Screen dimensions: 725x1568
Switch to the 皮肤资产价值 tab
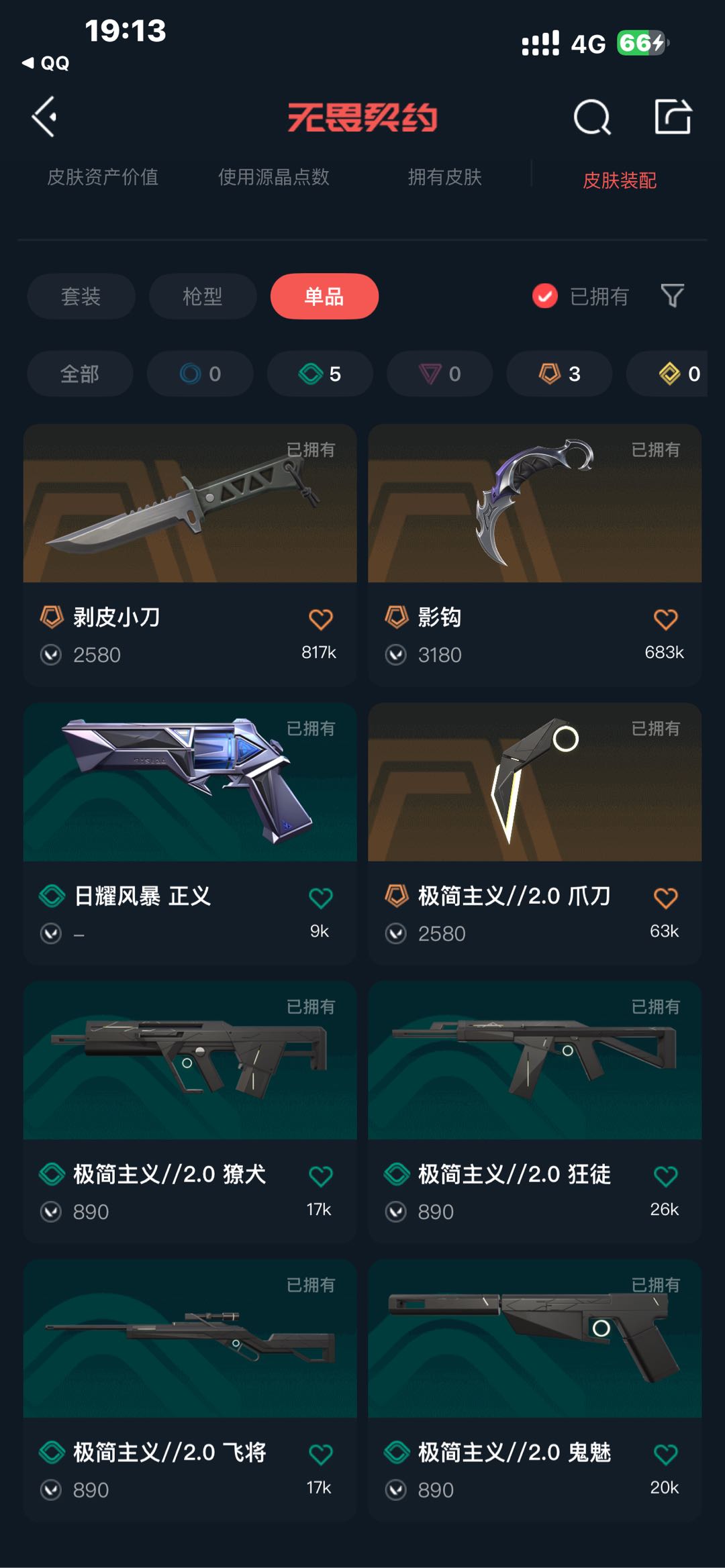point(103,177)
